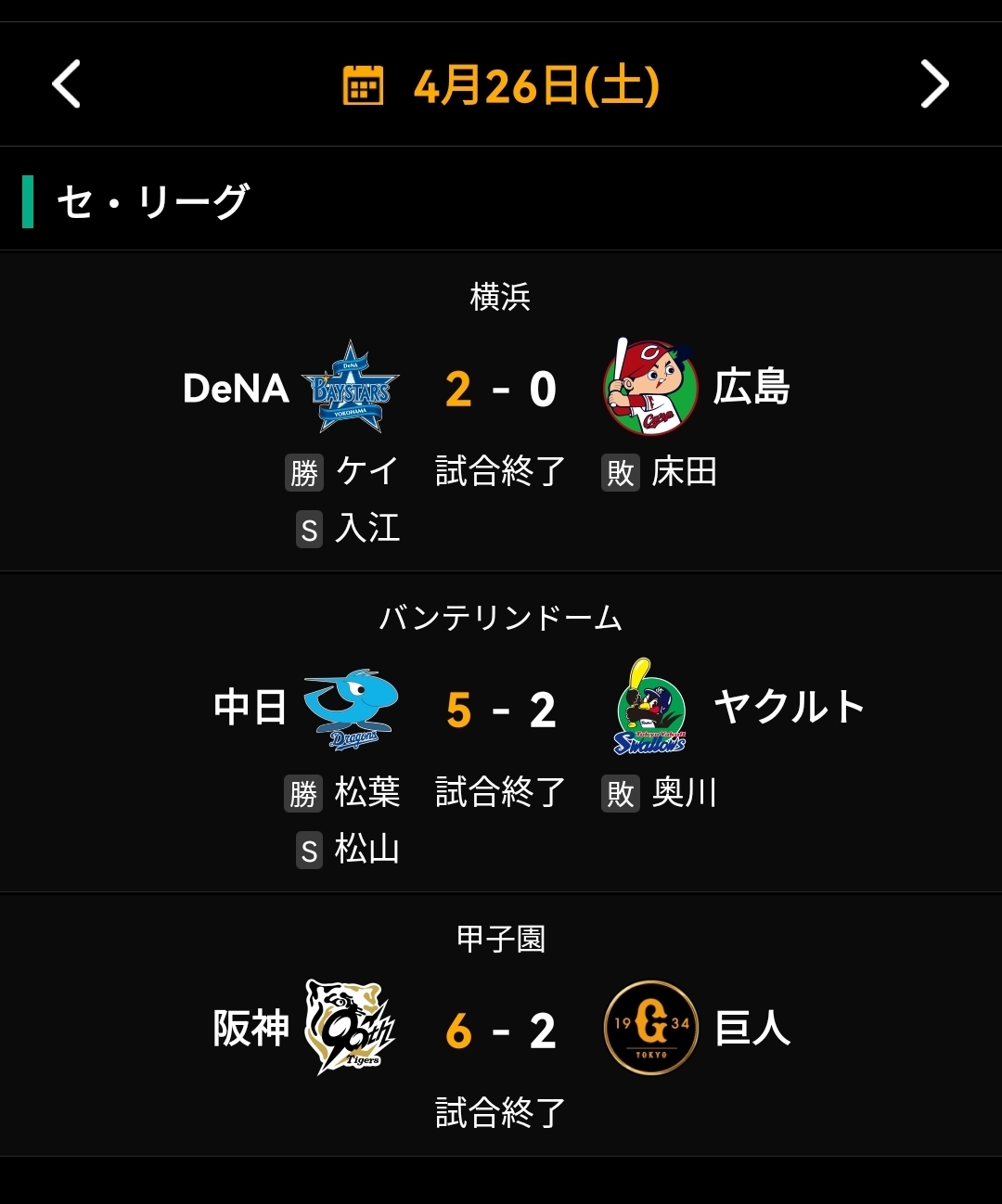The height and width of the screenshot is (1204, 1002).
Task: Open the date picker showing 4月26日(土)
Action: coord(501,85)
